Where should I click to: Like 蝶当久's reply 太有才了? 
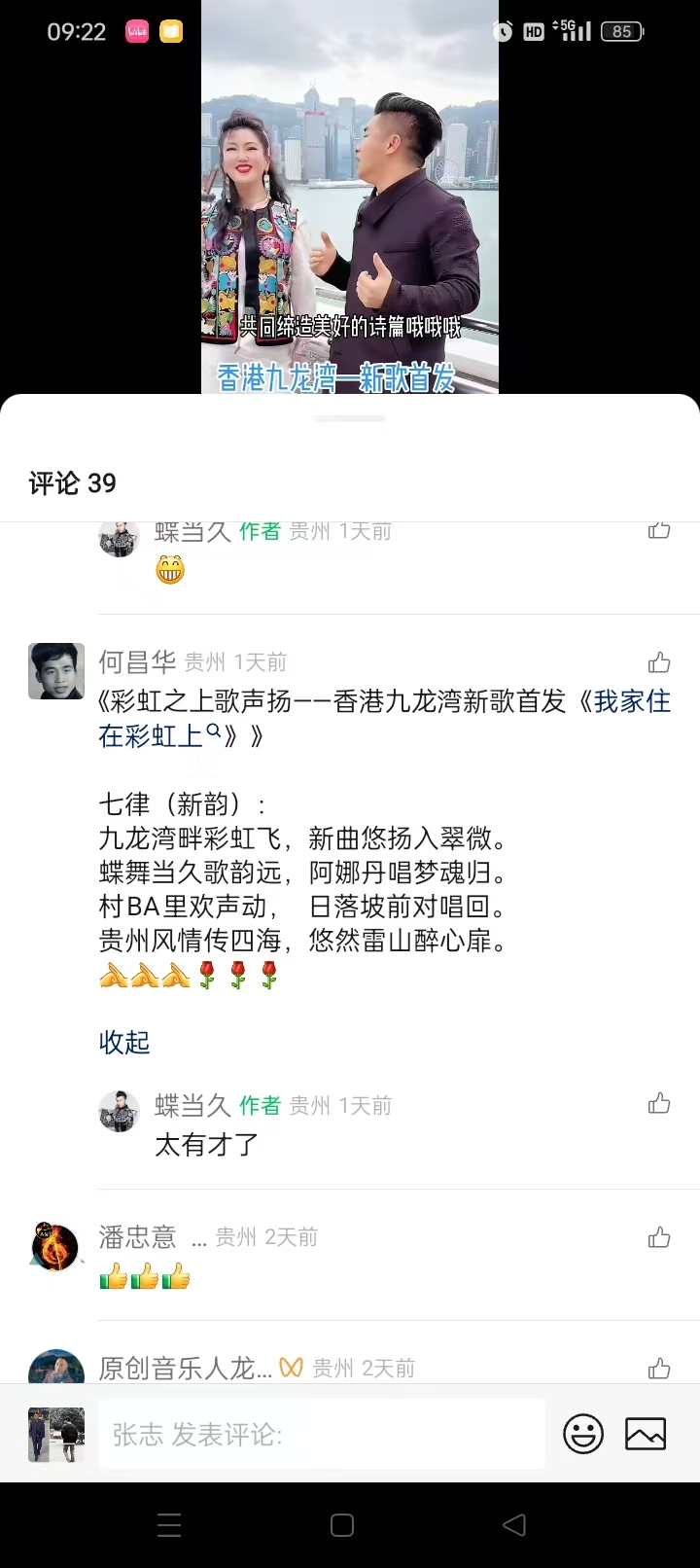659,1104
